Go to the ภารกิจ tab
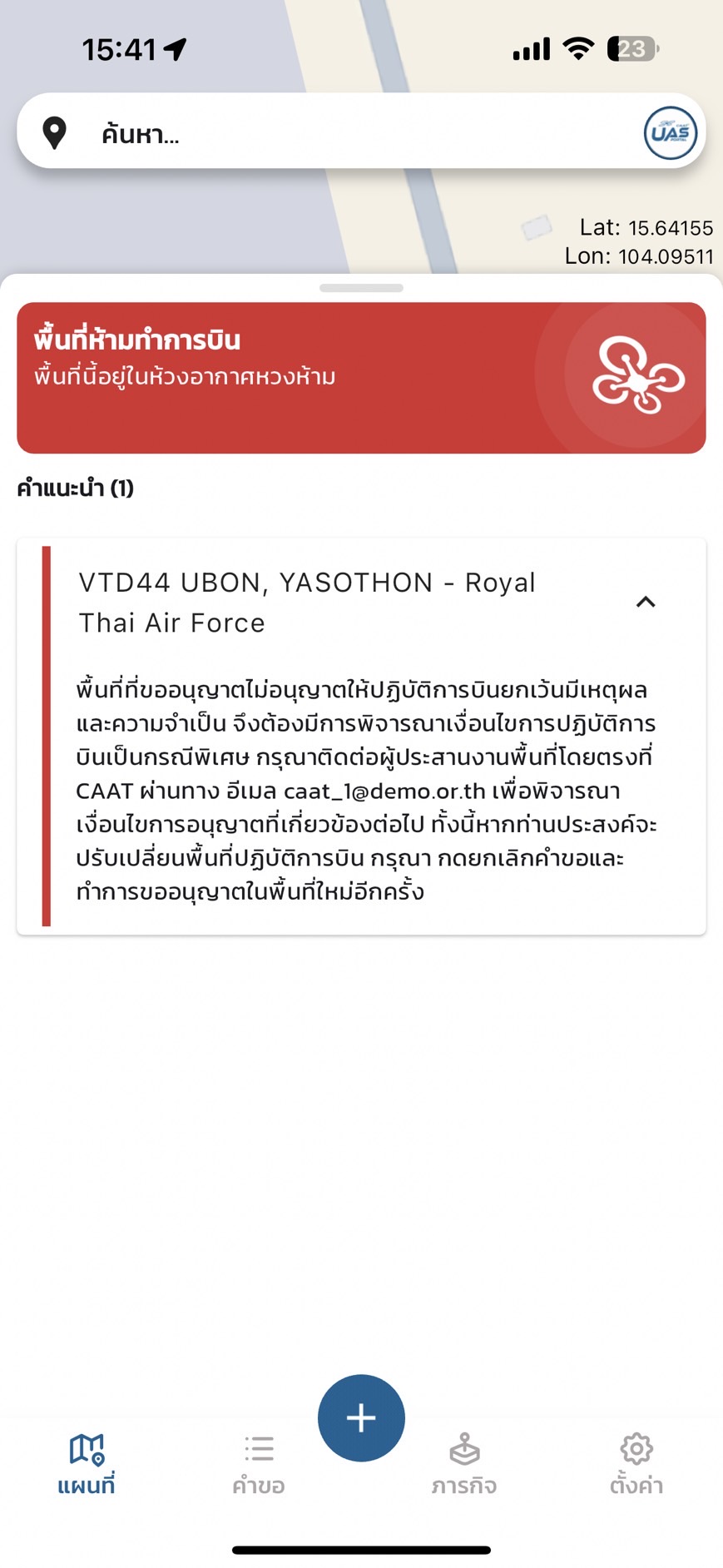This screenshot has width=723, height=1568. (x=464, y=1464)
